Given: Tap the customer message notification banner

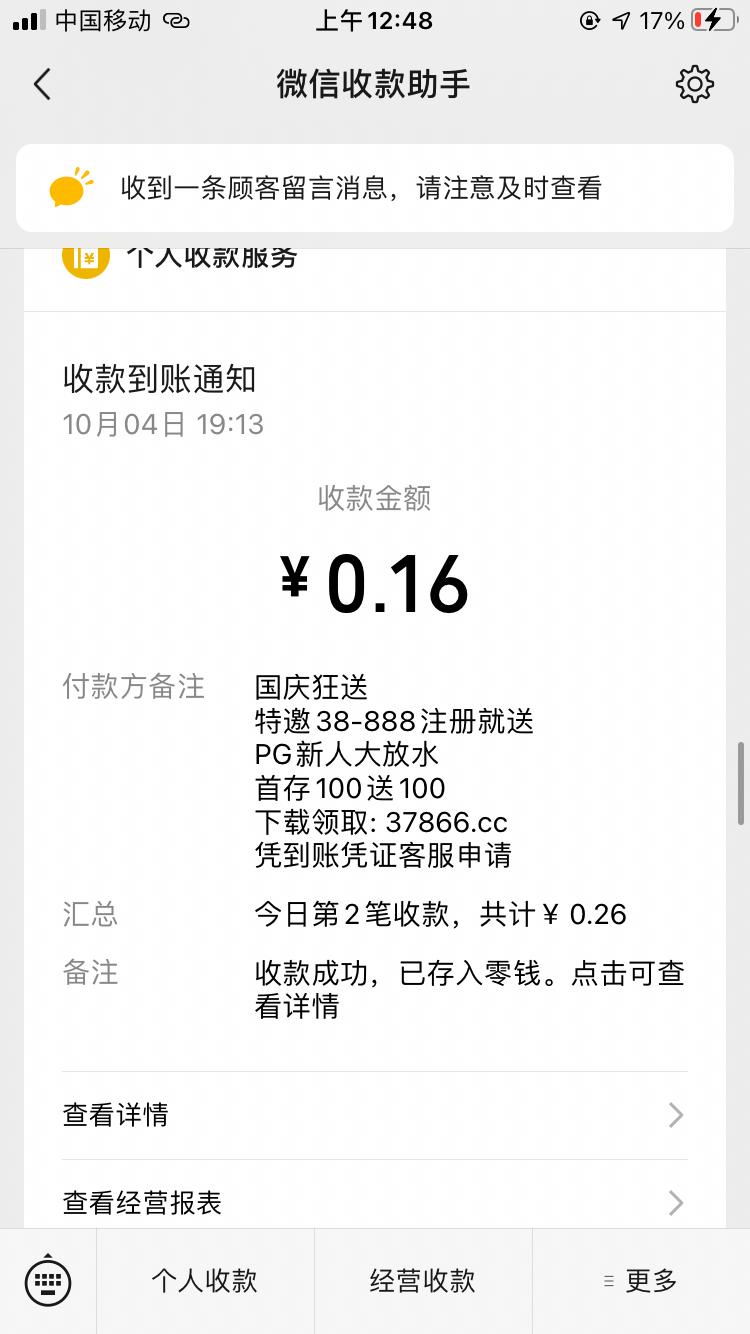Looking at the screenshot, I should pyautogui.click(x=375, y=188).
